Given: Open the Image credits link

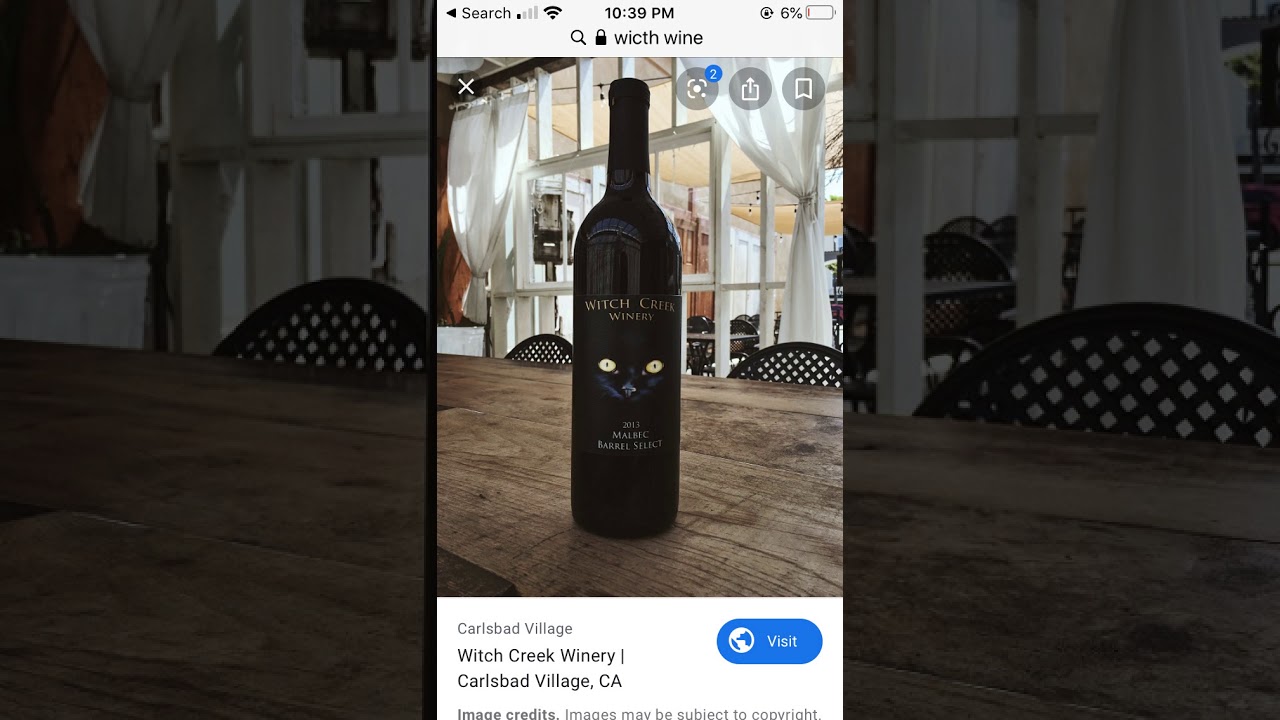Looking at the screenshot, I should pos(508,714).
